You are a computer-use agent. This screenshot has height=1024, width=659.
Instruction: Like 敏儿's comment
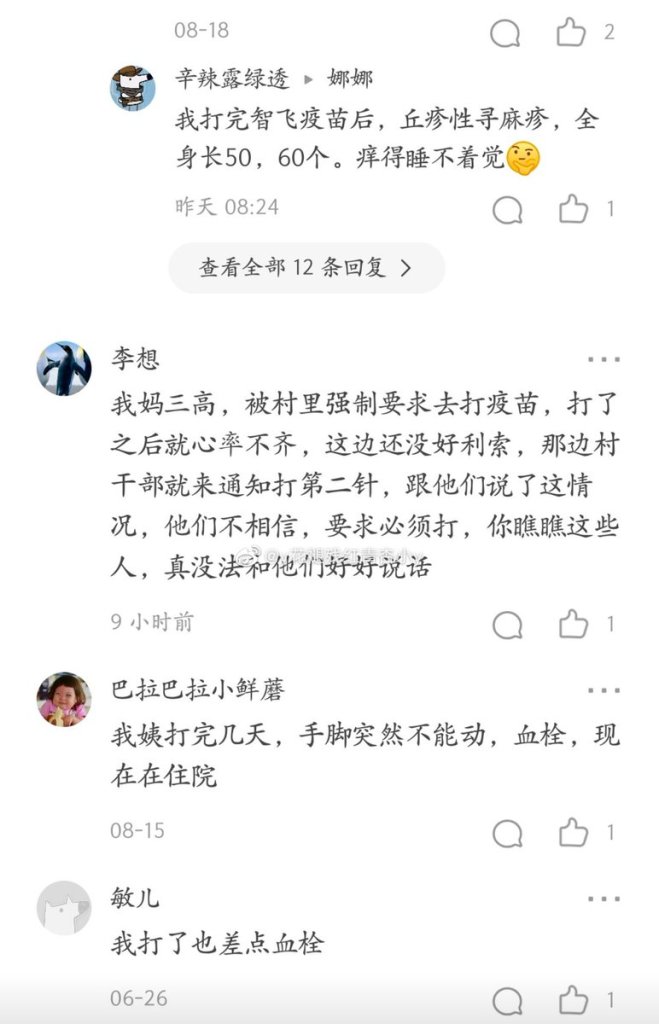click(573, 1001)
